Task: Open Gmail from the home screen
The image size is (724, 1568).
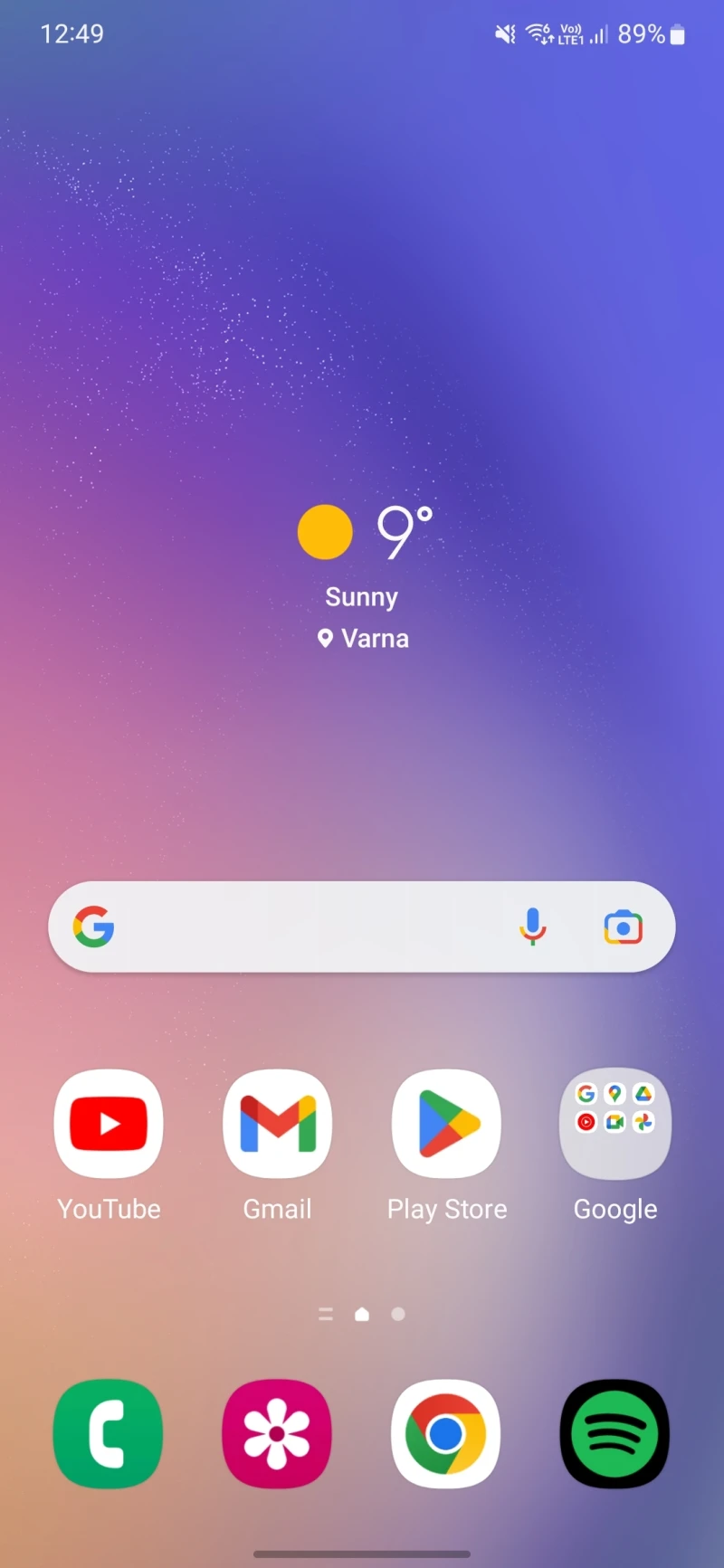Action: point(277,1124)
